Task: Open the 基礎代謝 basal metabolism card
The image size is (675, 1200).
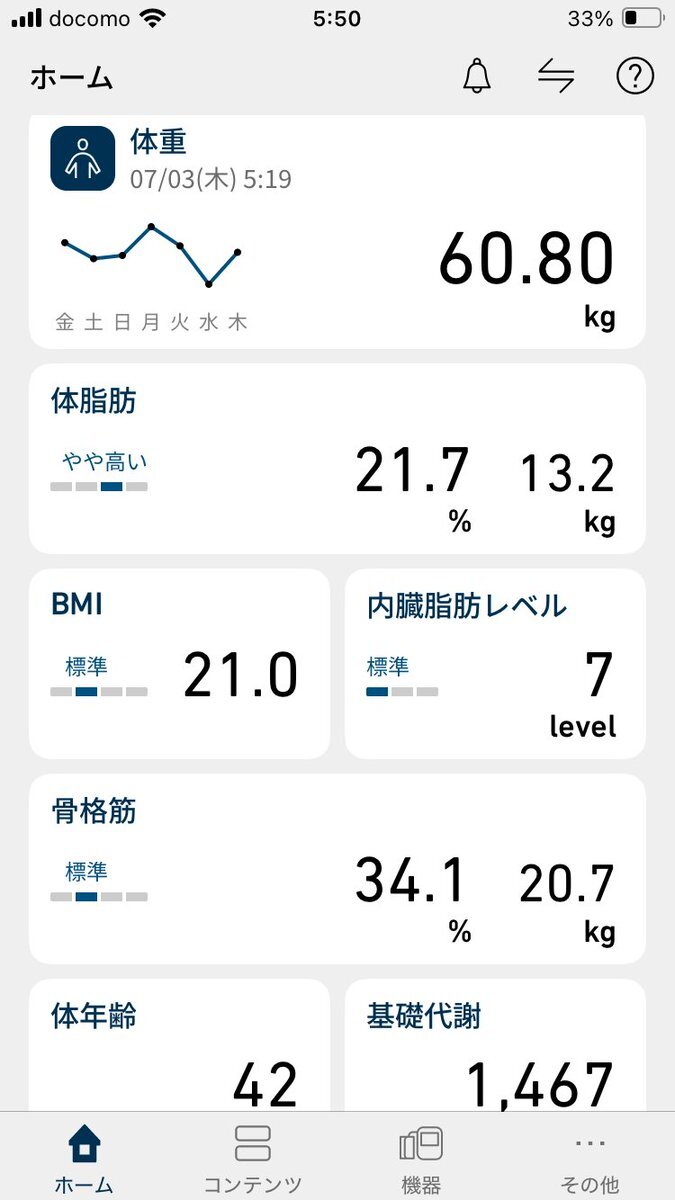Action: 495,1046
